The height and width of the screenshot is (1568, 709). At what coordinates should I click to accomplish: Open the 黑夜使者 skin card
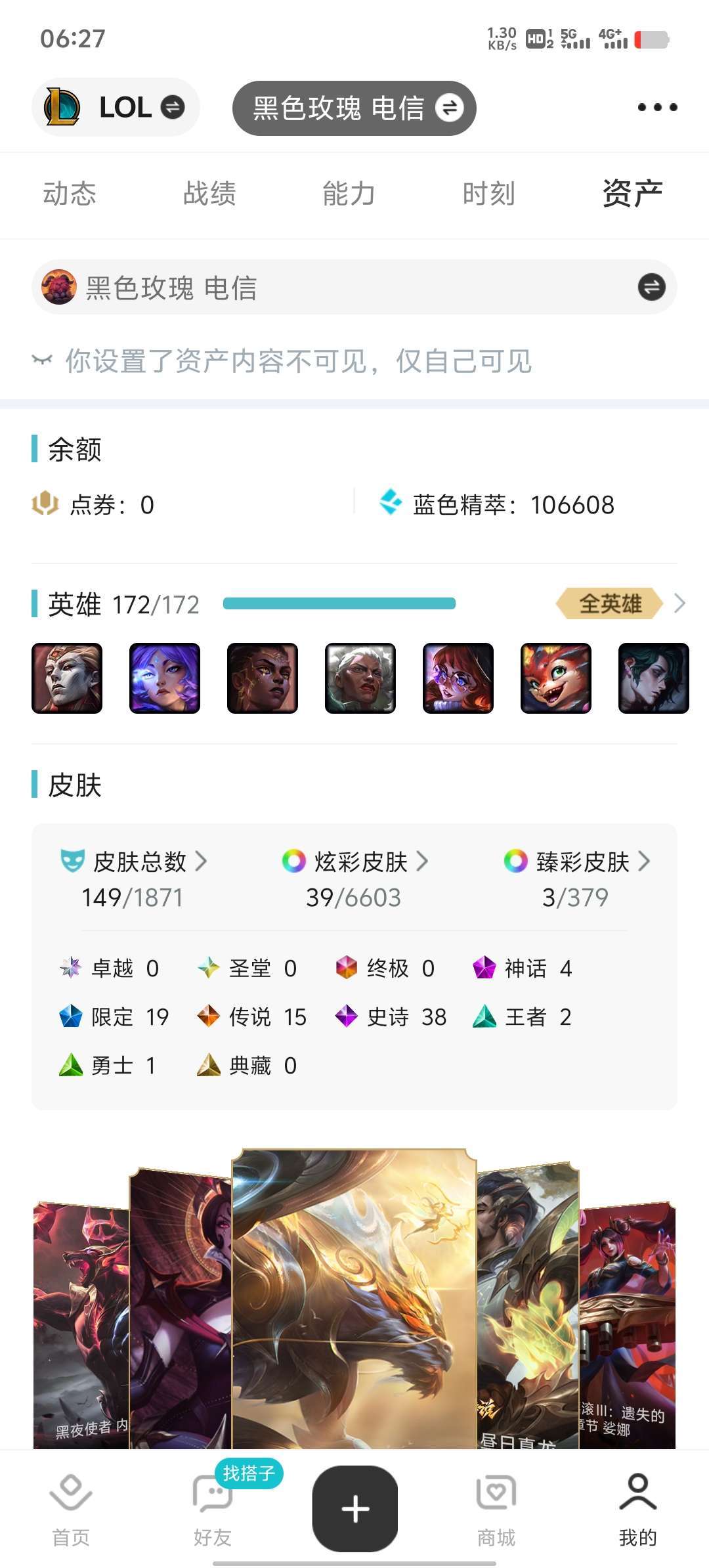pos(81,1326)
